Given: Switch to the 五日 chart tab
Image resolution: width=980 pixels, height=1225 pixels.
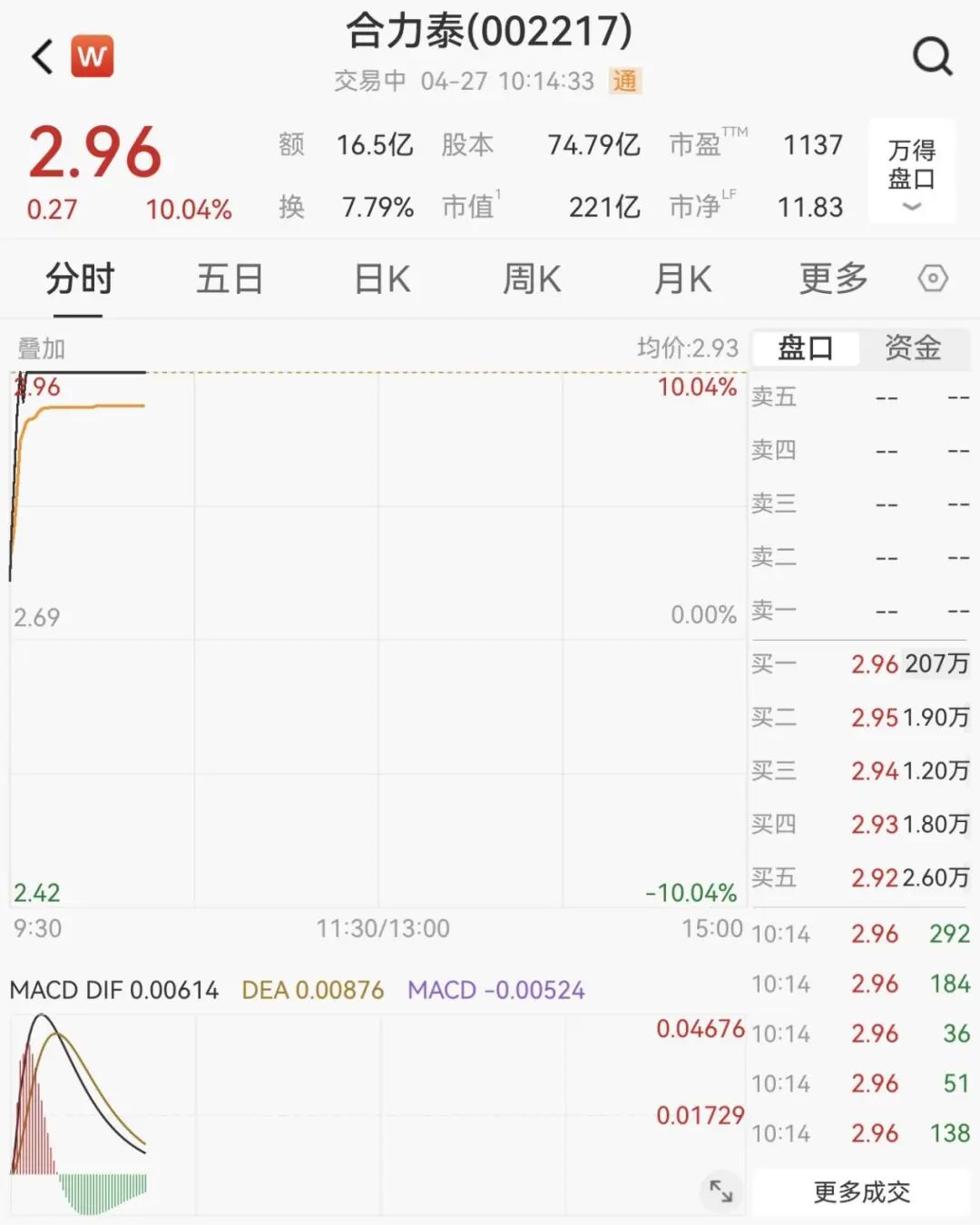Looking at the screenshot, I should tap(230, 279).
